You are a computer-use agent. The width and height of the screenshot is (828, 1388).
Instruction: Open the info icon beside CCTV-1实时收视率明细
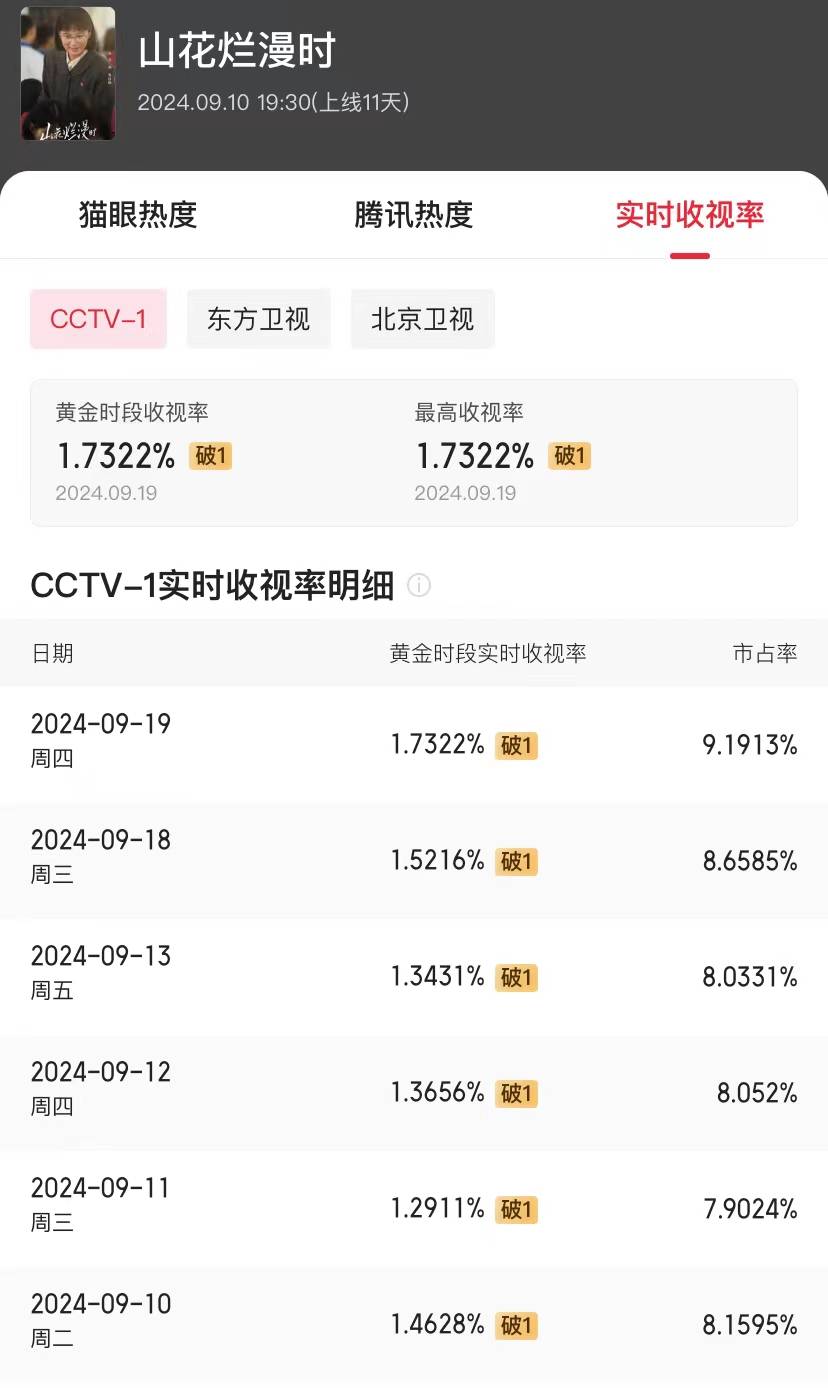[x=419, y=585]
